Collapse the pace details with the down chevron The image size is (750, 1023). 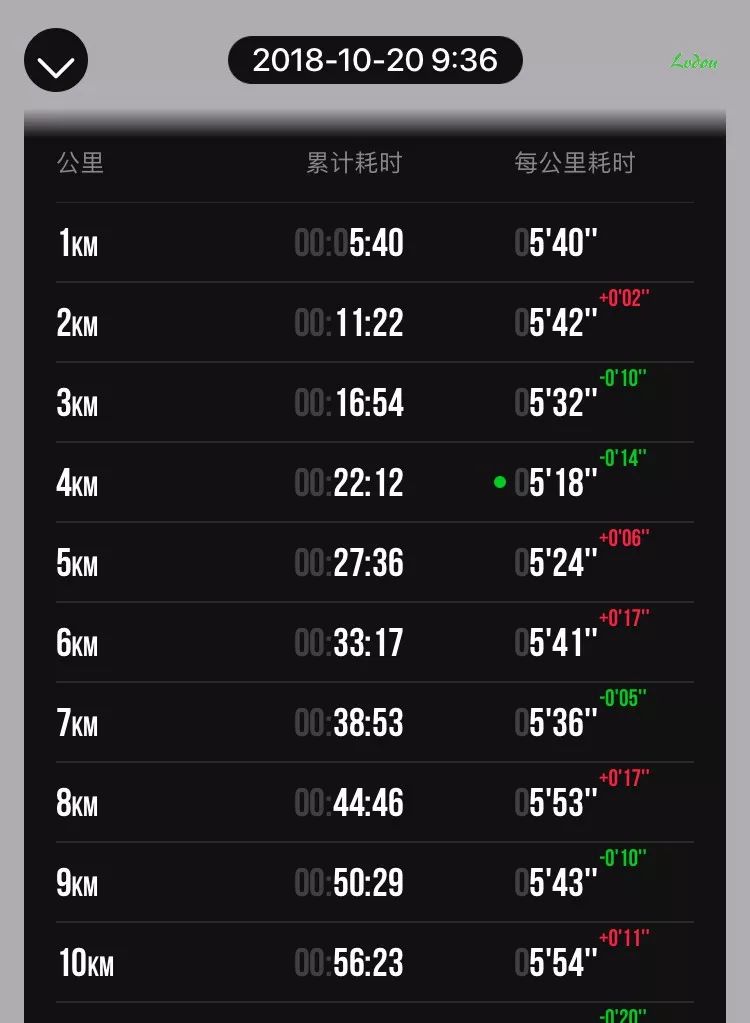(56, 61)
